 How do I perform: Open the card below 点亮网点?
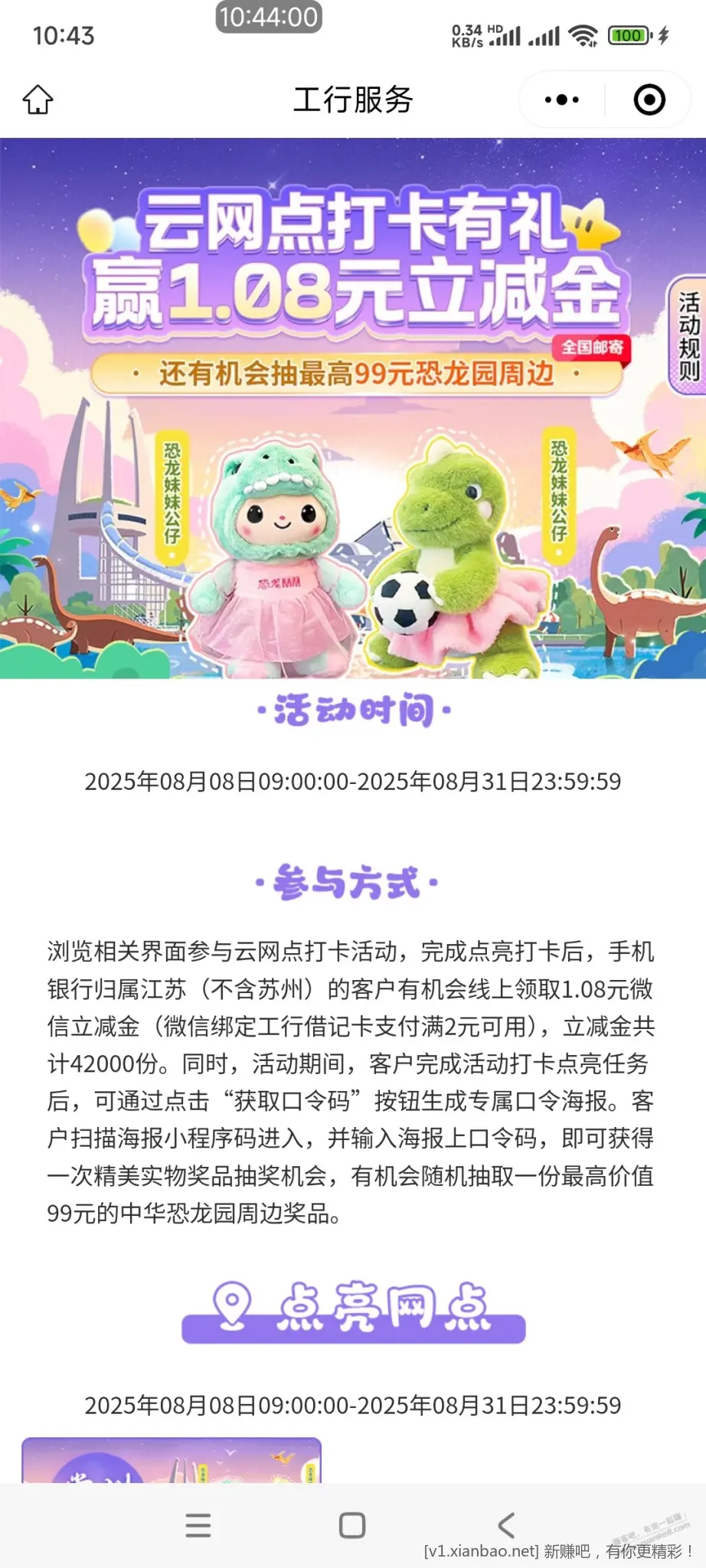(172, 1460)
